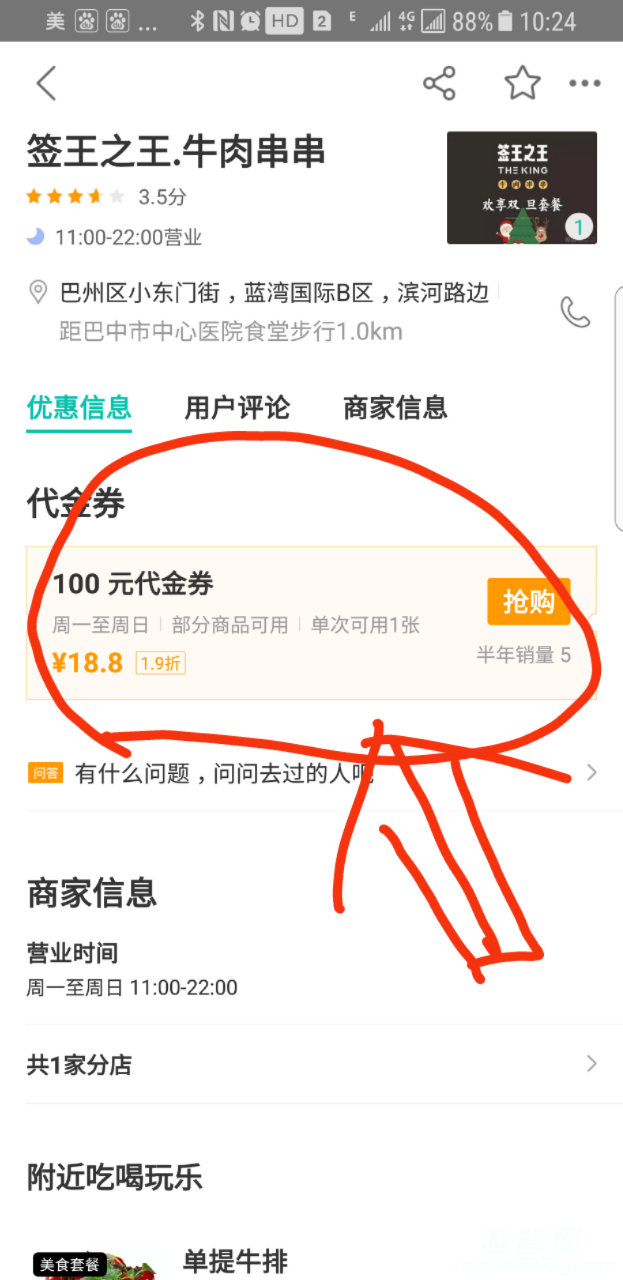623x1280 pixels.
Task: Go back using the top-left arrow
Action: point(46,84)
